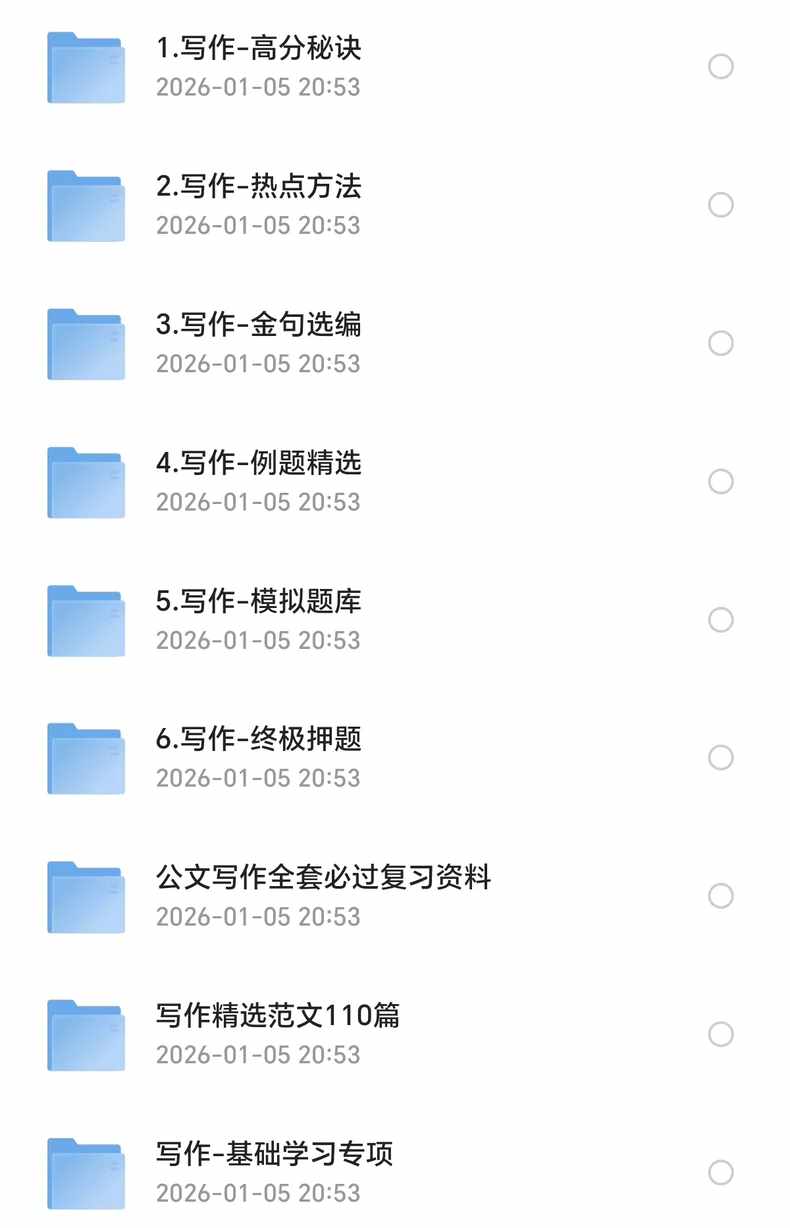790x1228 pixels.
Task: Select the circle beside 1.写作-高分秘诀
Action: coord(721,67)
